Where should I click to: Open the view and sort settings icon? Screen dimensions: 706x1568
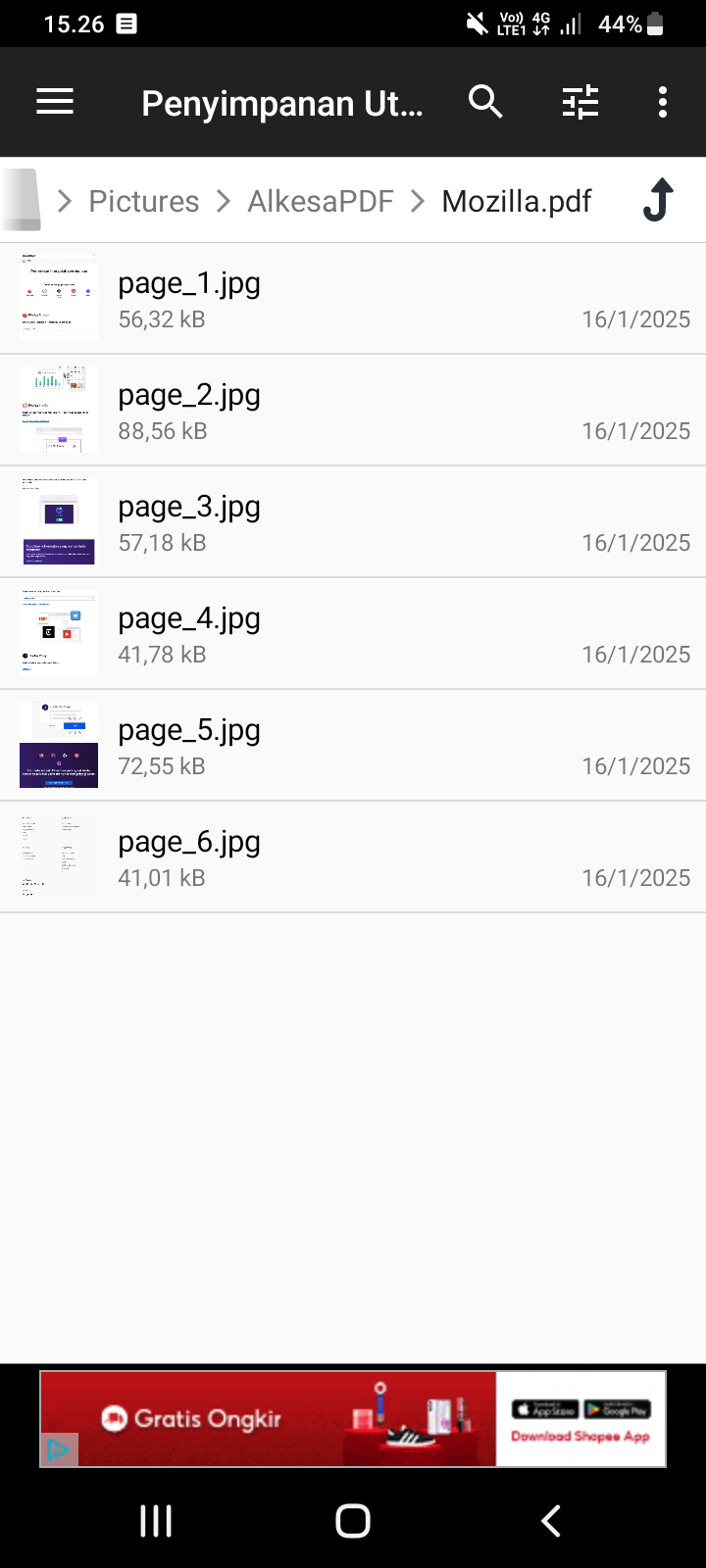[580, 102]
